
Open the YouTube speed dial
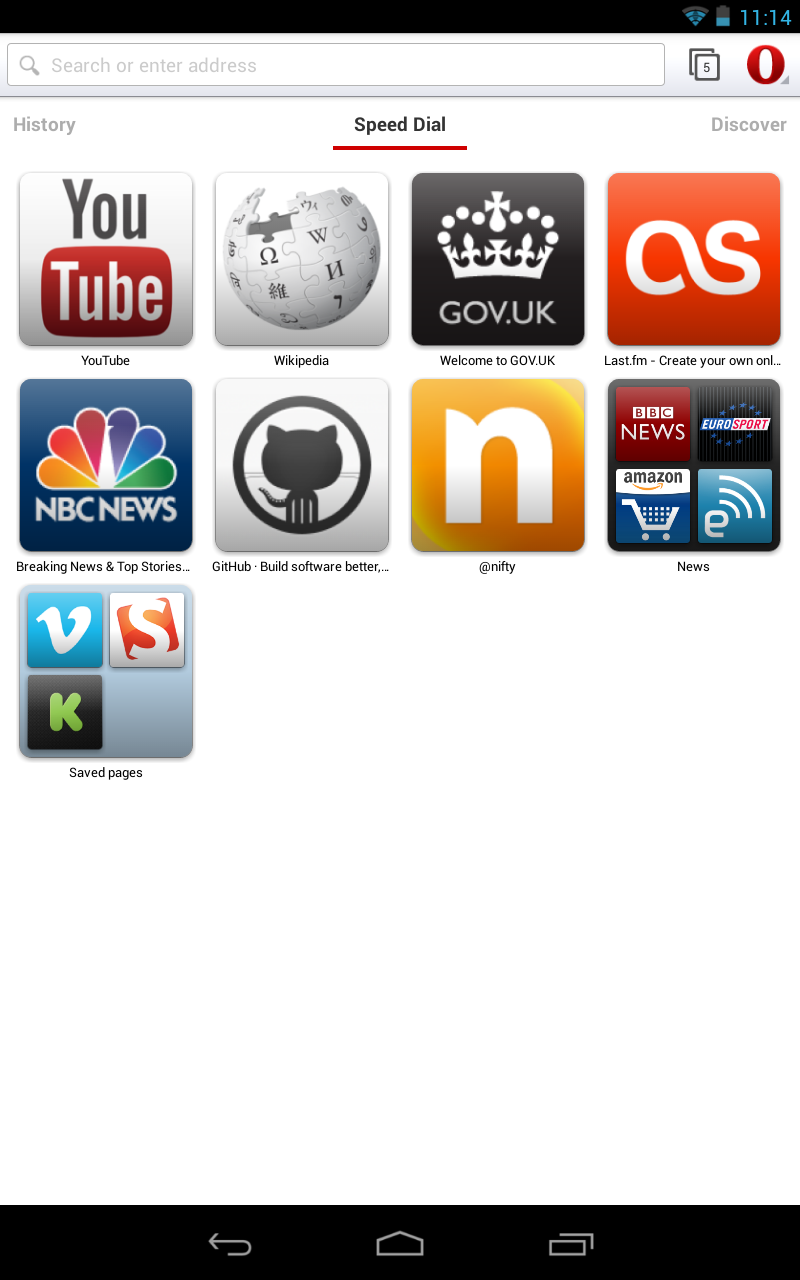click(106, 259)
